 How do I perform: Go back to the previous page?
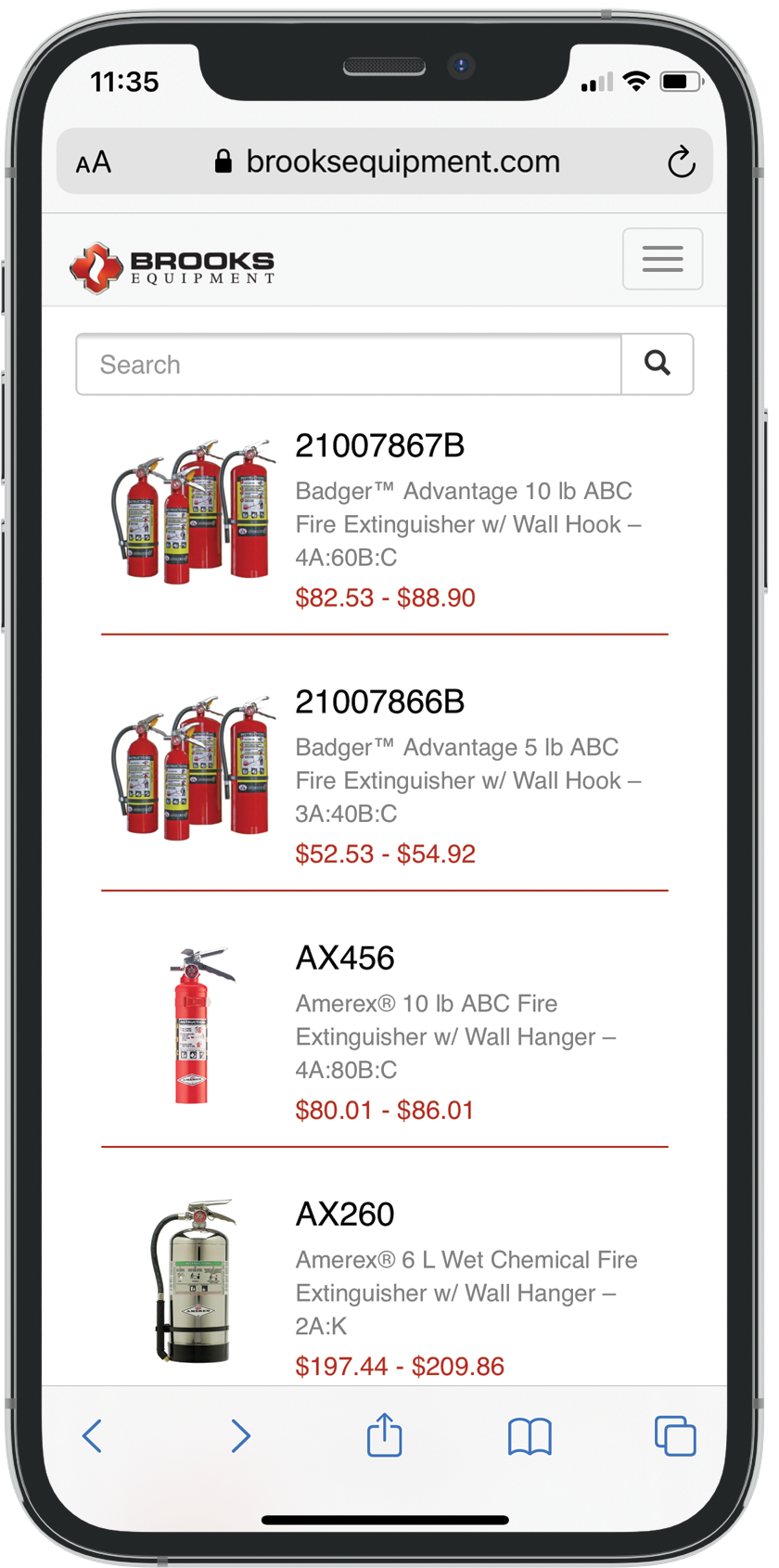click(x=92, y=1435)
